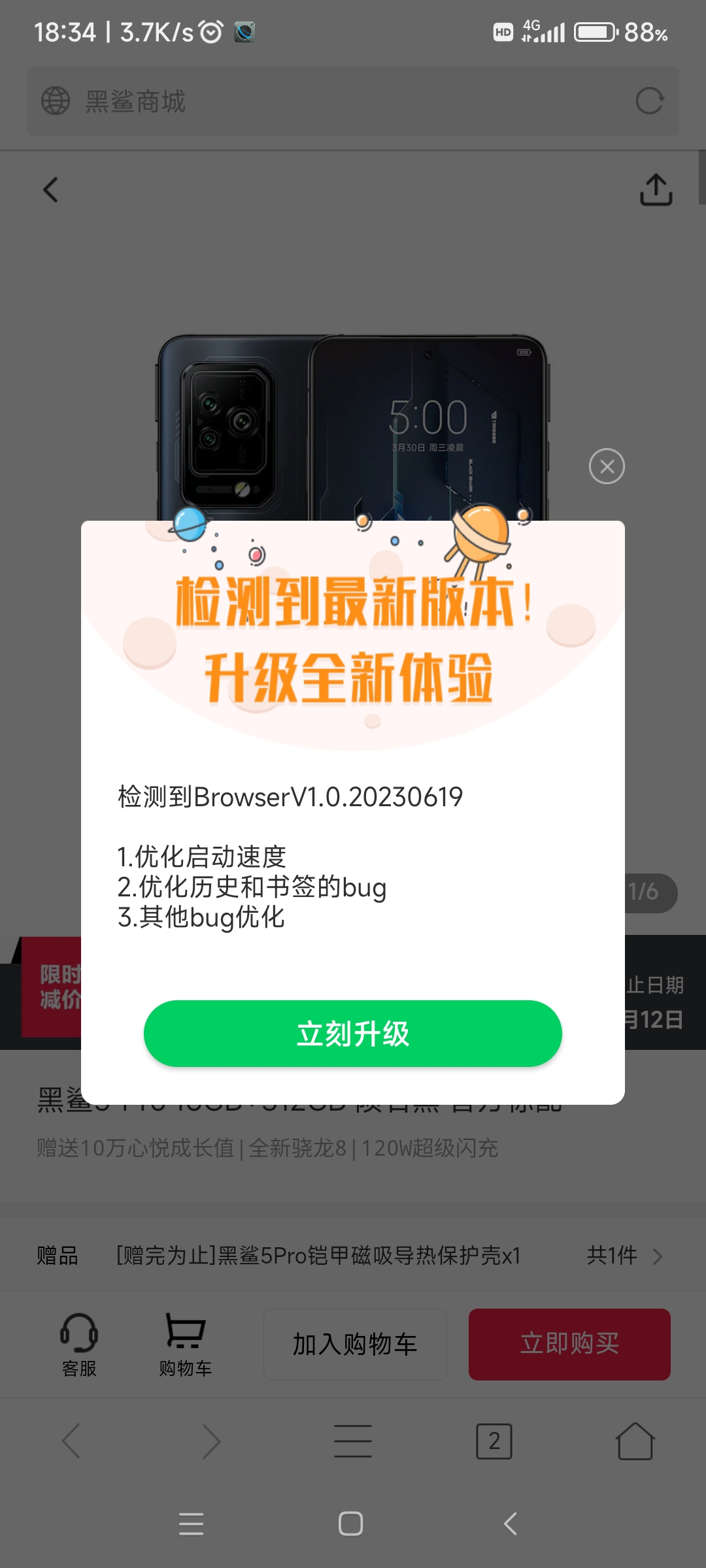This screenshot has height=1568, width=706.
Task: Tap 加入购物车 to add to cart
Action: point(355,1345)
